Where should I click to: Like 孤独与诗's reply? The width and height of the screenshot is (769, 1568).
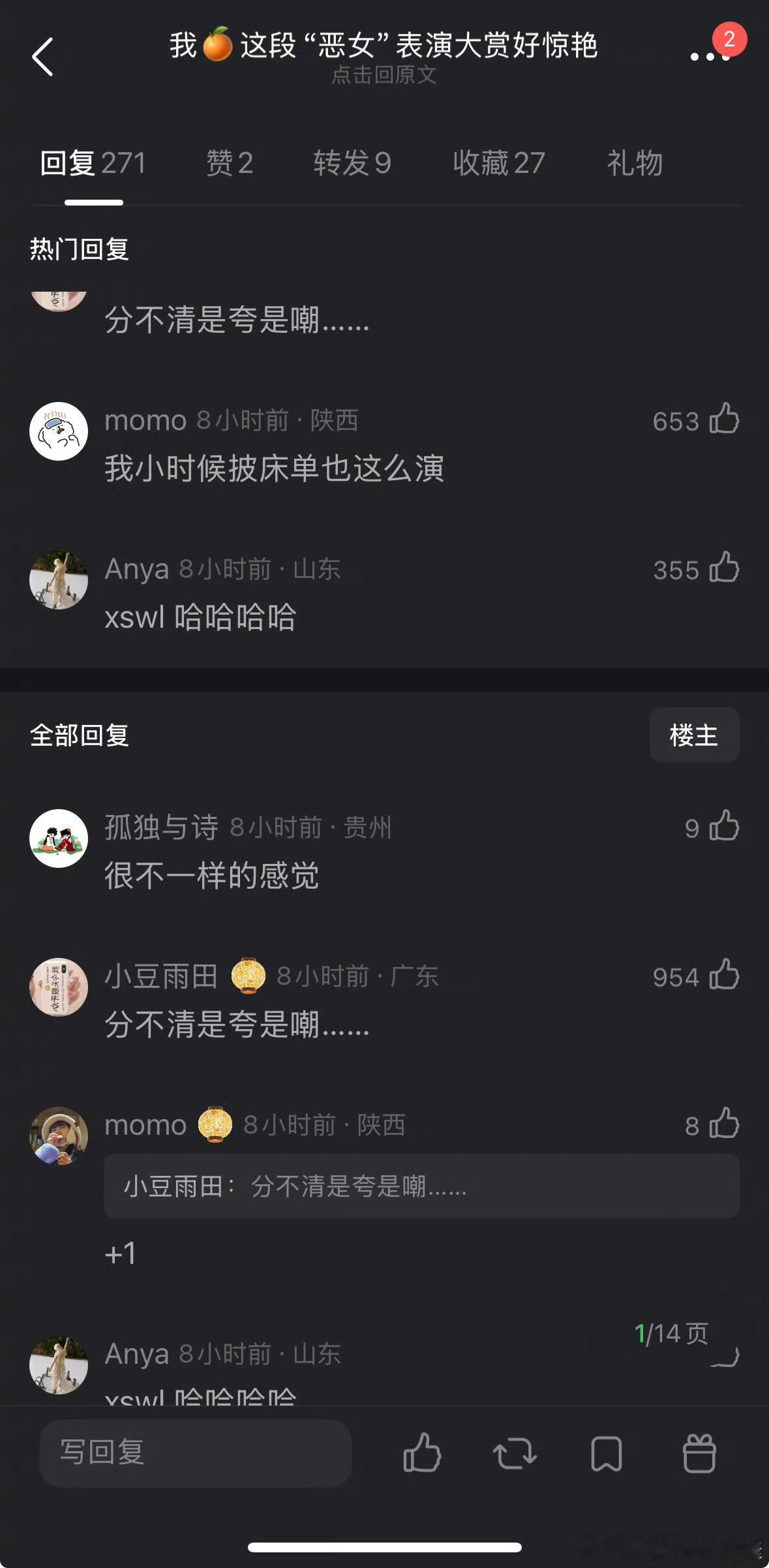(x=724, y=827)
